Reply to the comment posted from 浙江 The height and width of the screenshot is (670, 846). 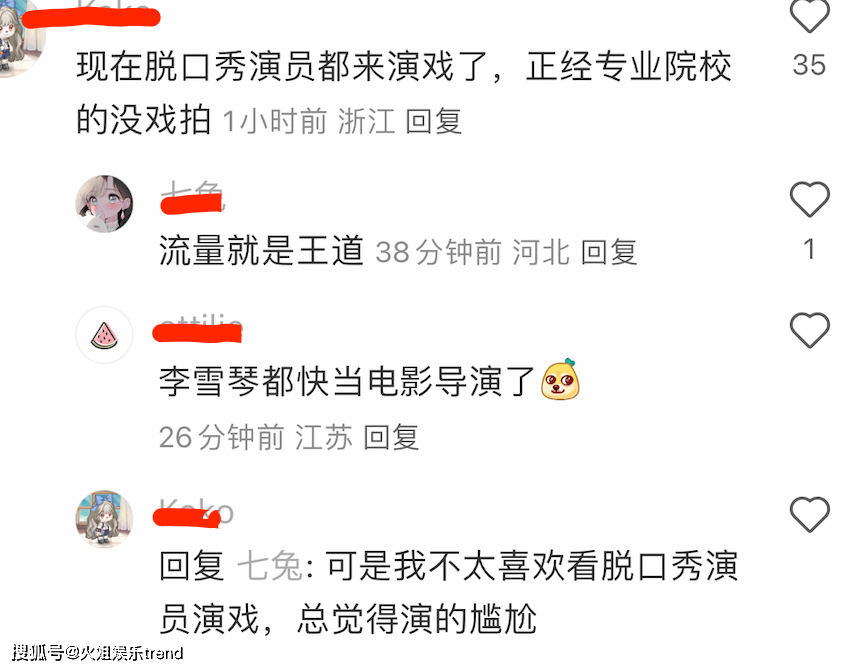click(434, 122)
